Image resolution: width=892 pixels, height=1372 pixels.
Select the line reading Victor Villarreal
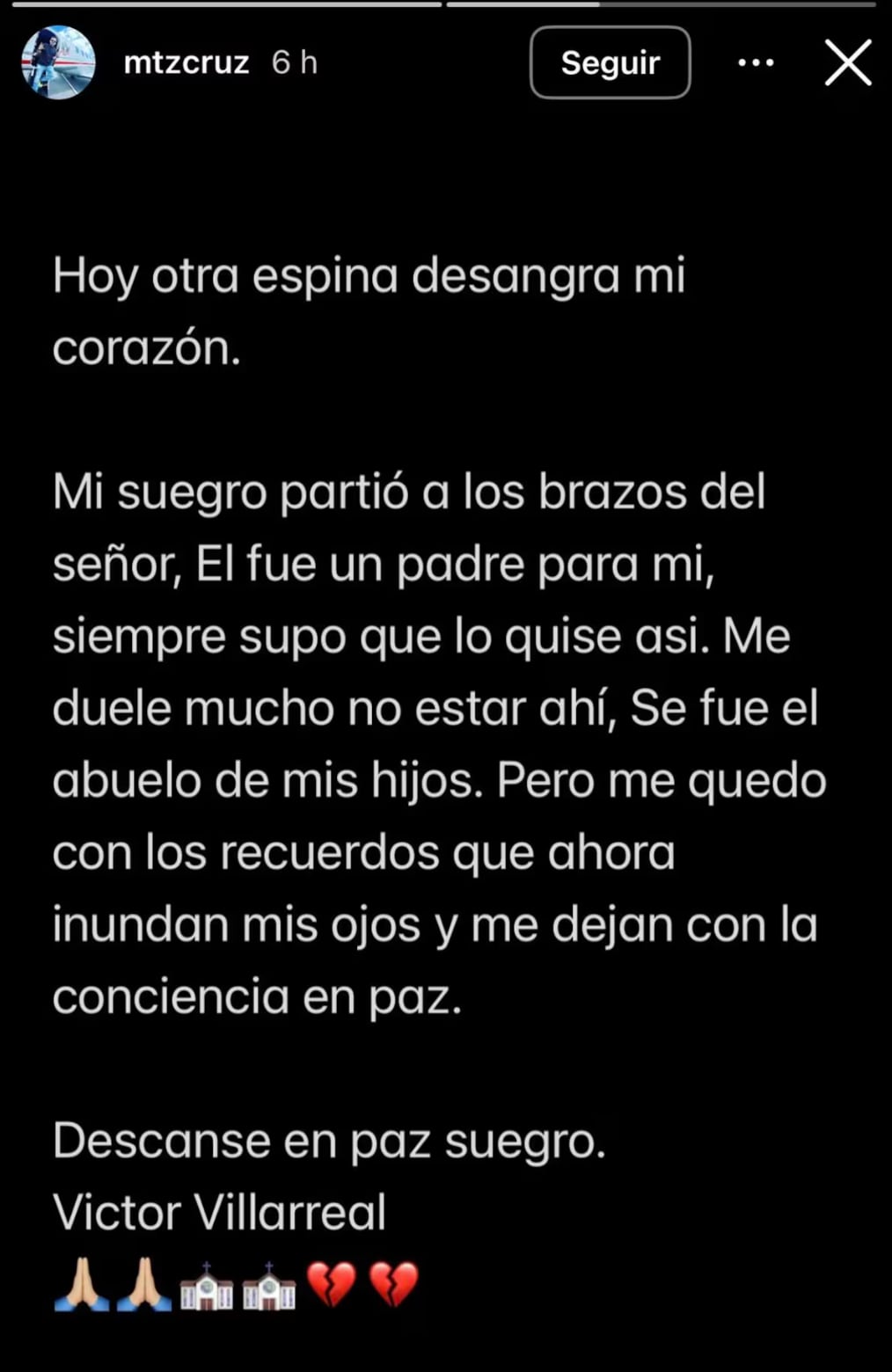pos(220,1212)
